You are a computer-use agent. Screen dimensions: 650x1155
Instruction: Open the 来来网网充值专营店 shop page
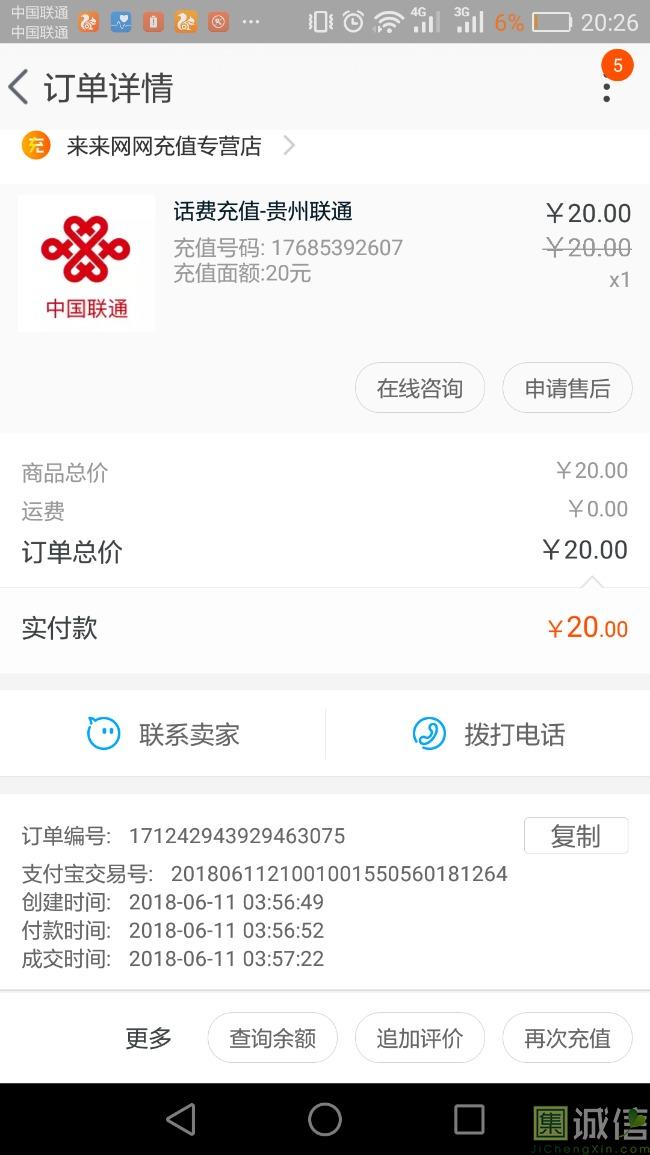click(x=158, y=146)
